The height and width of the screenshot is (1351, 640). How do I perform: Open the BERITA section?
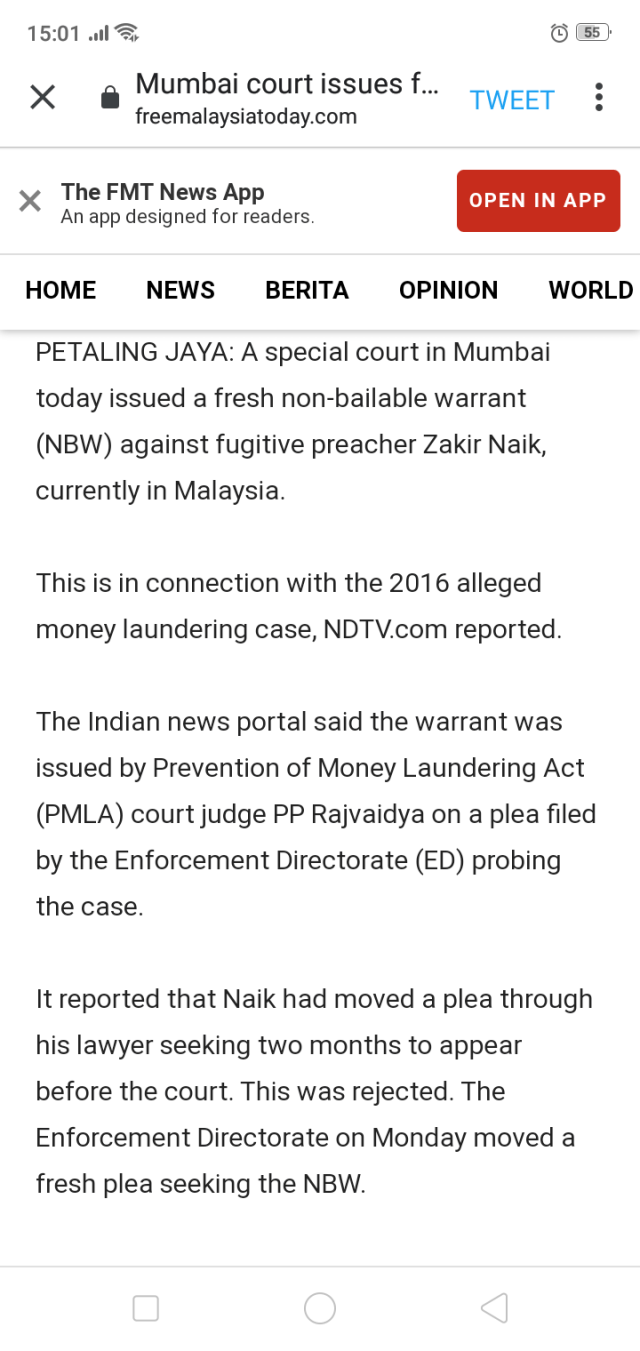[x=307, y=290]
